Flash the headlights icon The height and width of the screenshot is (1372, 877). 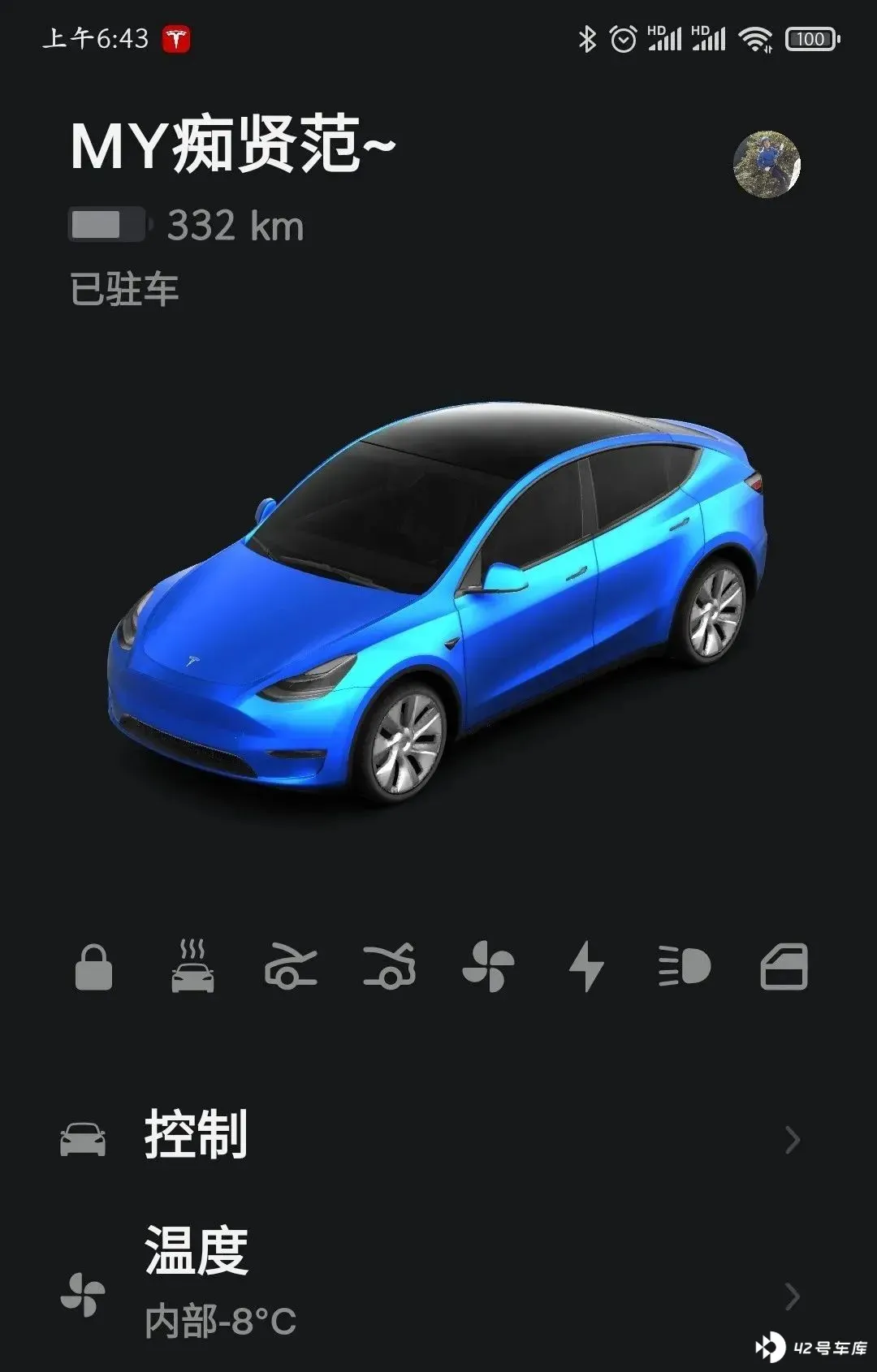[x=685, y=967]
